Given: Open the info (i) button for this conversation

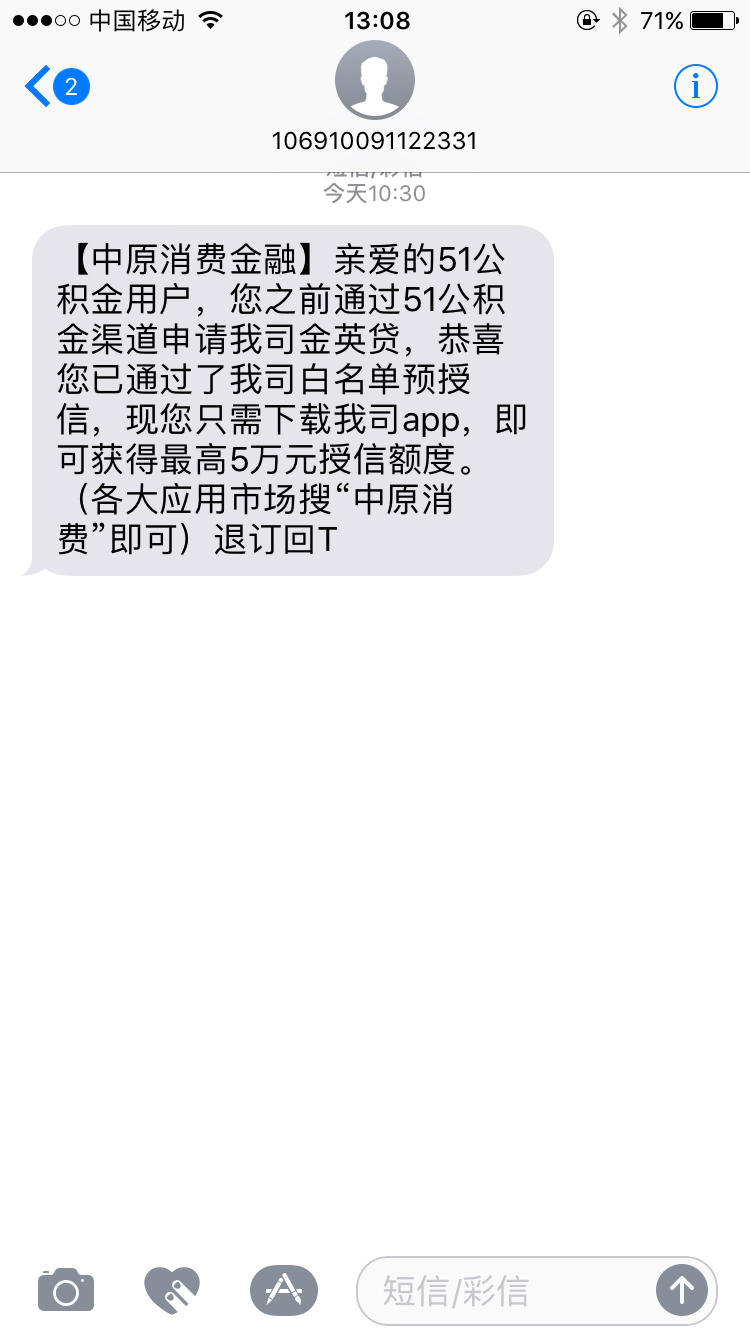Looking at the screenshot, I should [695, 86].
